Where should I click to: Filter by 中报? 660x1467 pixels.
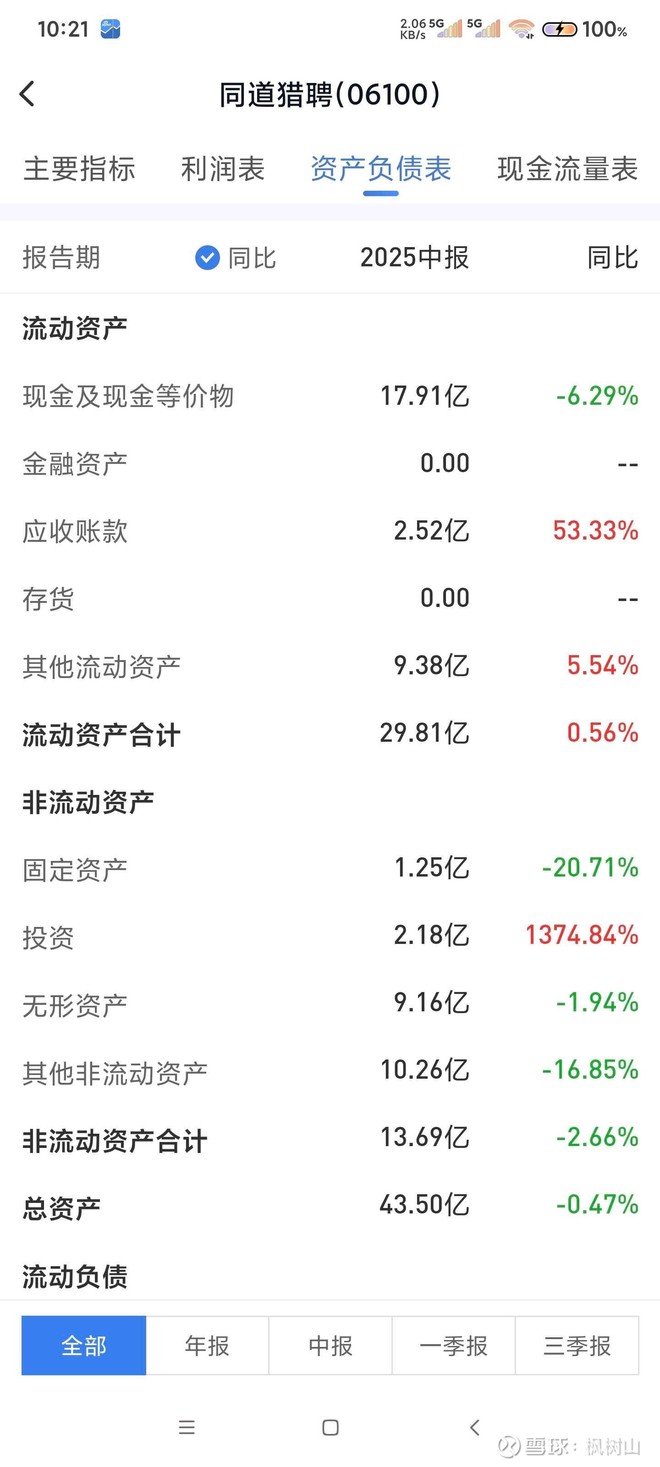pyautogui.click(x=331, y=1346)
